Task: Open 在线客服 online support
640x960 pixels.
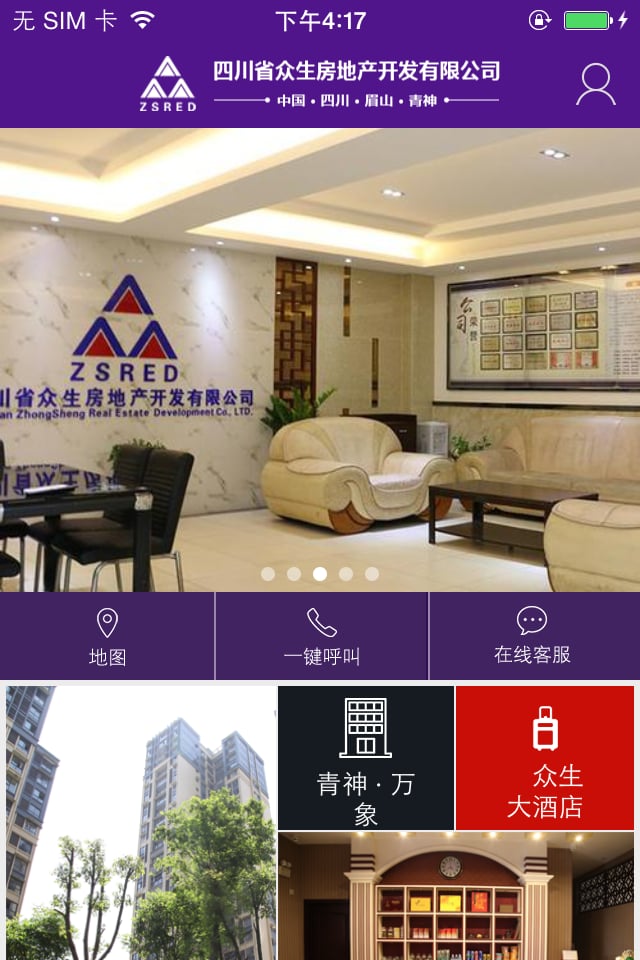Action: point(532,637)
